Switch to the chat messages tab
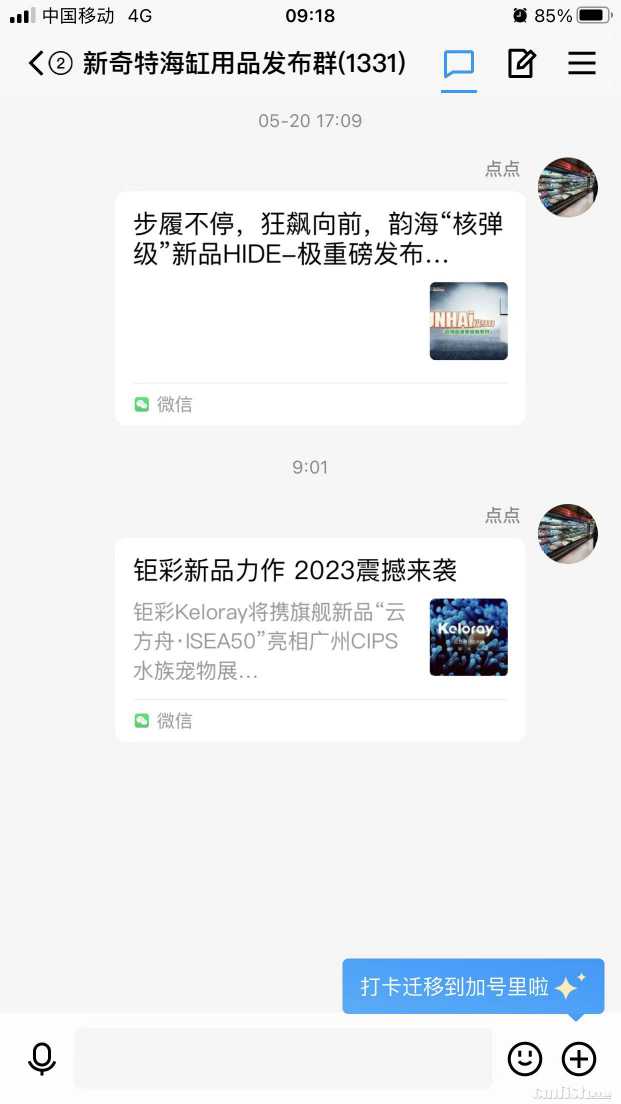 tap(459, 64)
